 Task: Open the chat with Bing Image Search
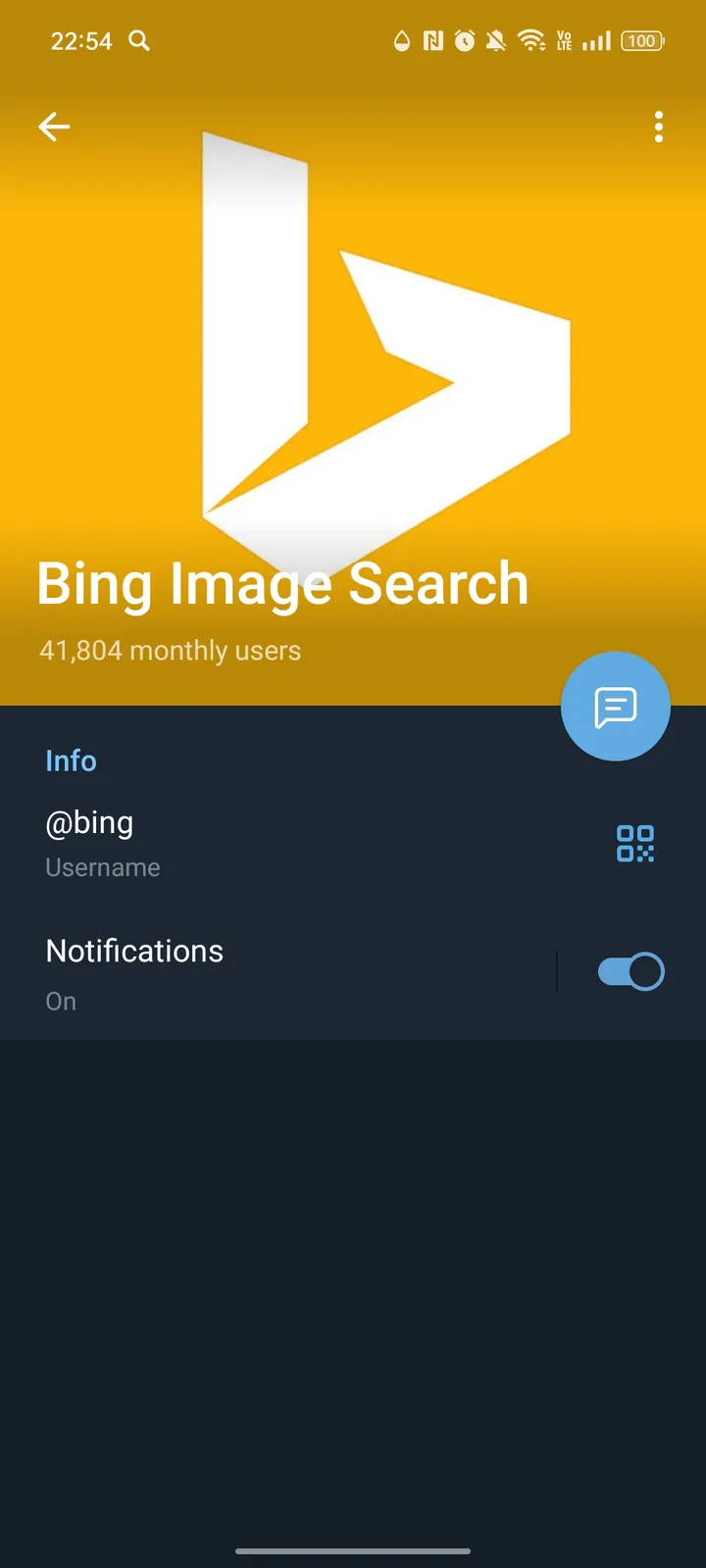pos(616,706)
